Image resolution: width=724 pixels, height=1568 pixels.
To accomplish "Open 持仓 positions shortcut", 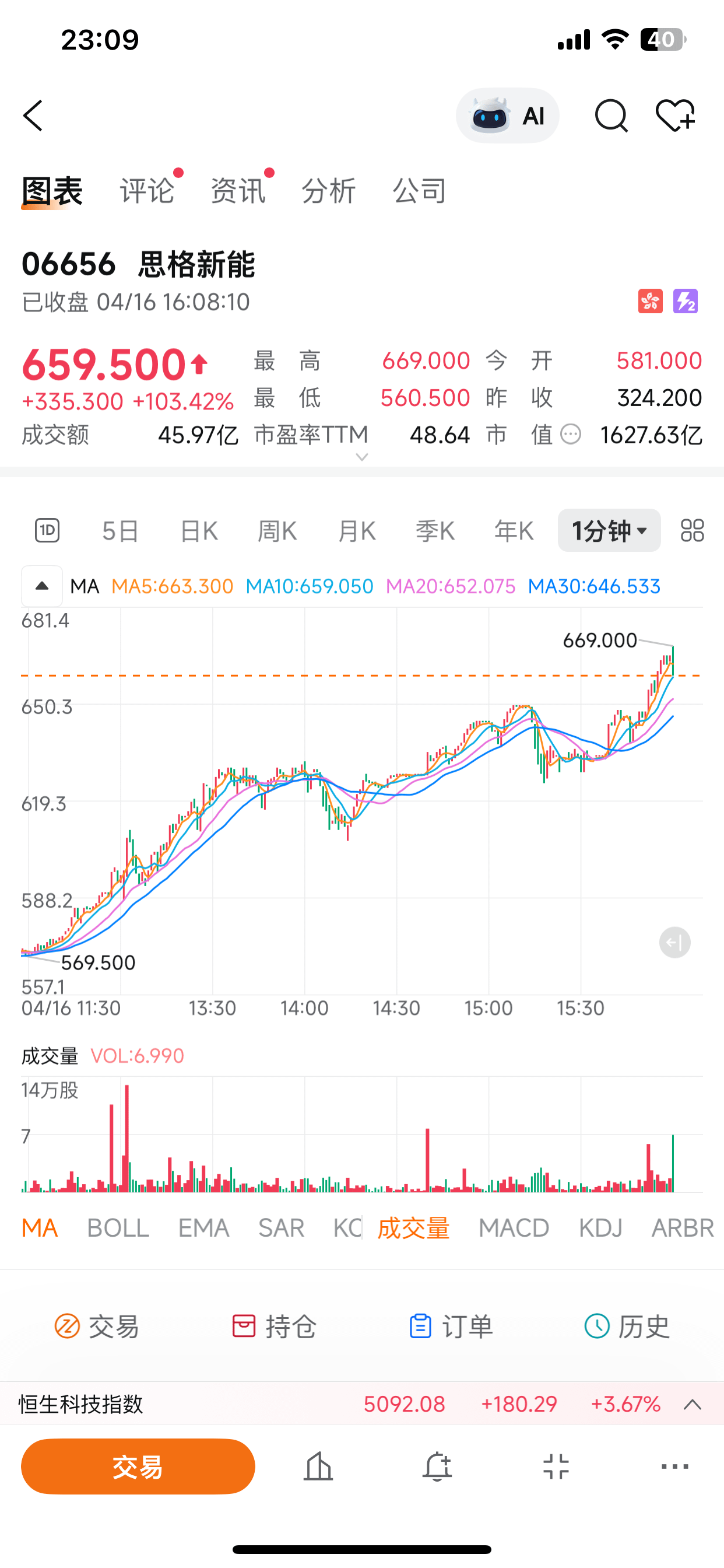I will 275,1326.
